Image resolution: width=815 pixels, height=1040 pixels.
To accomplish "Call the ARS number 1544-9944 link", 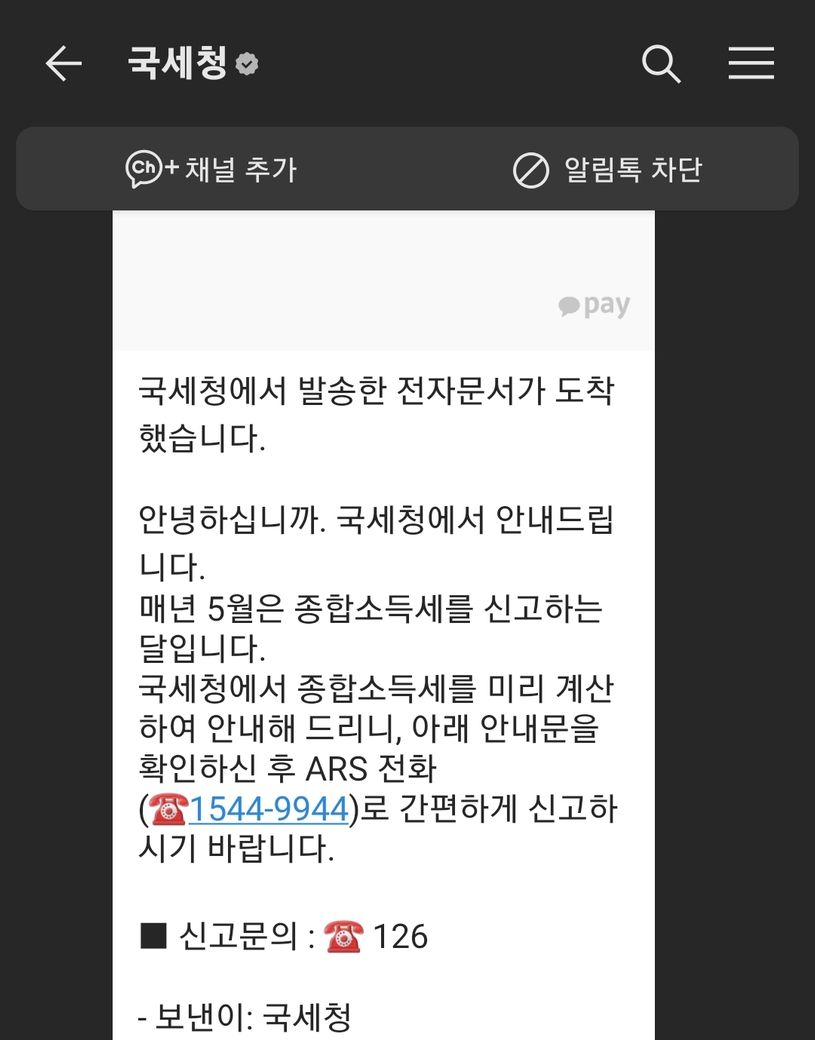I will (268, 808).
